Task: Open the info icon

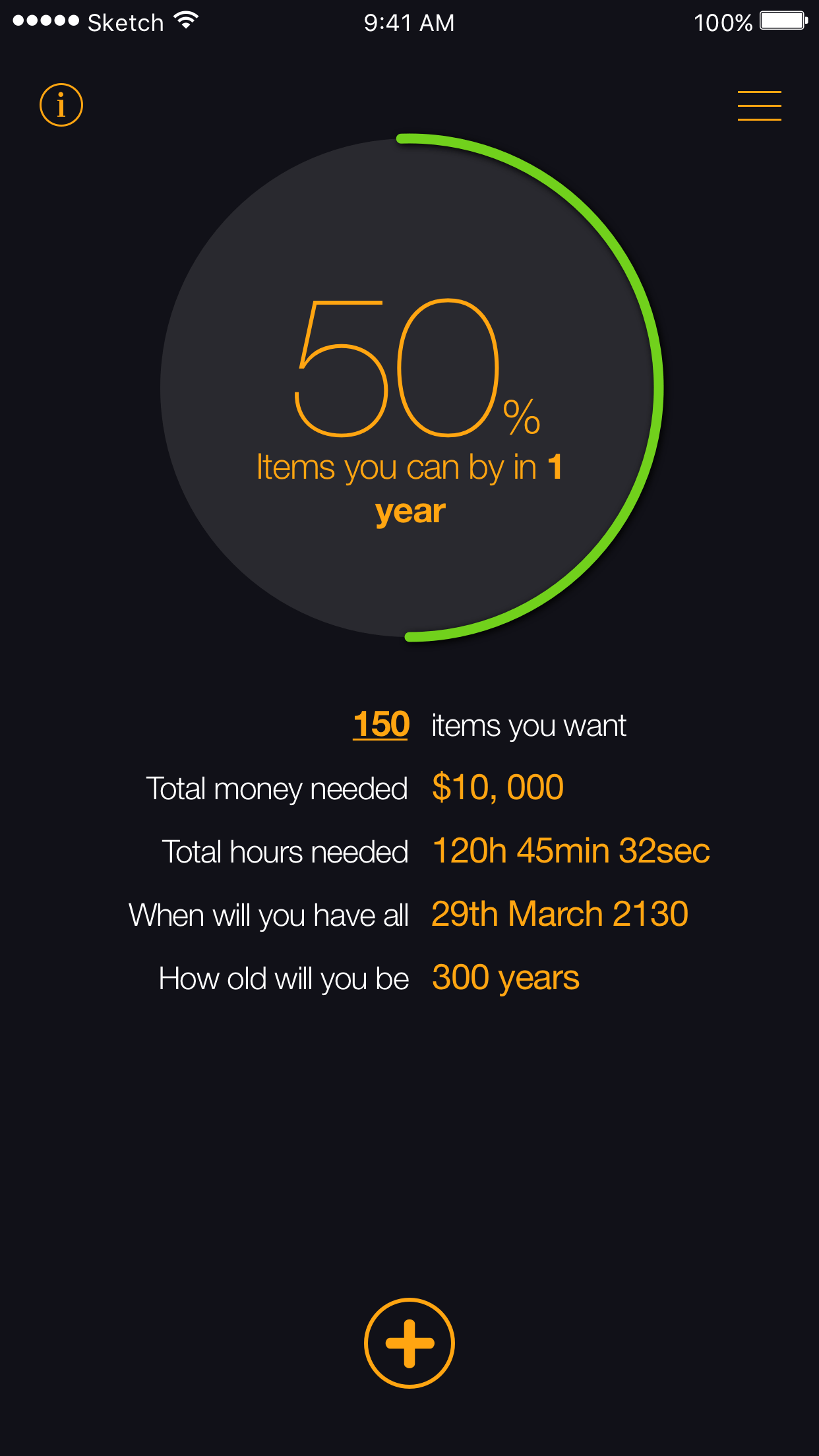Action: tap(61, 105)
